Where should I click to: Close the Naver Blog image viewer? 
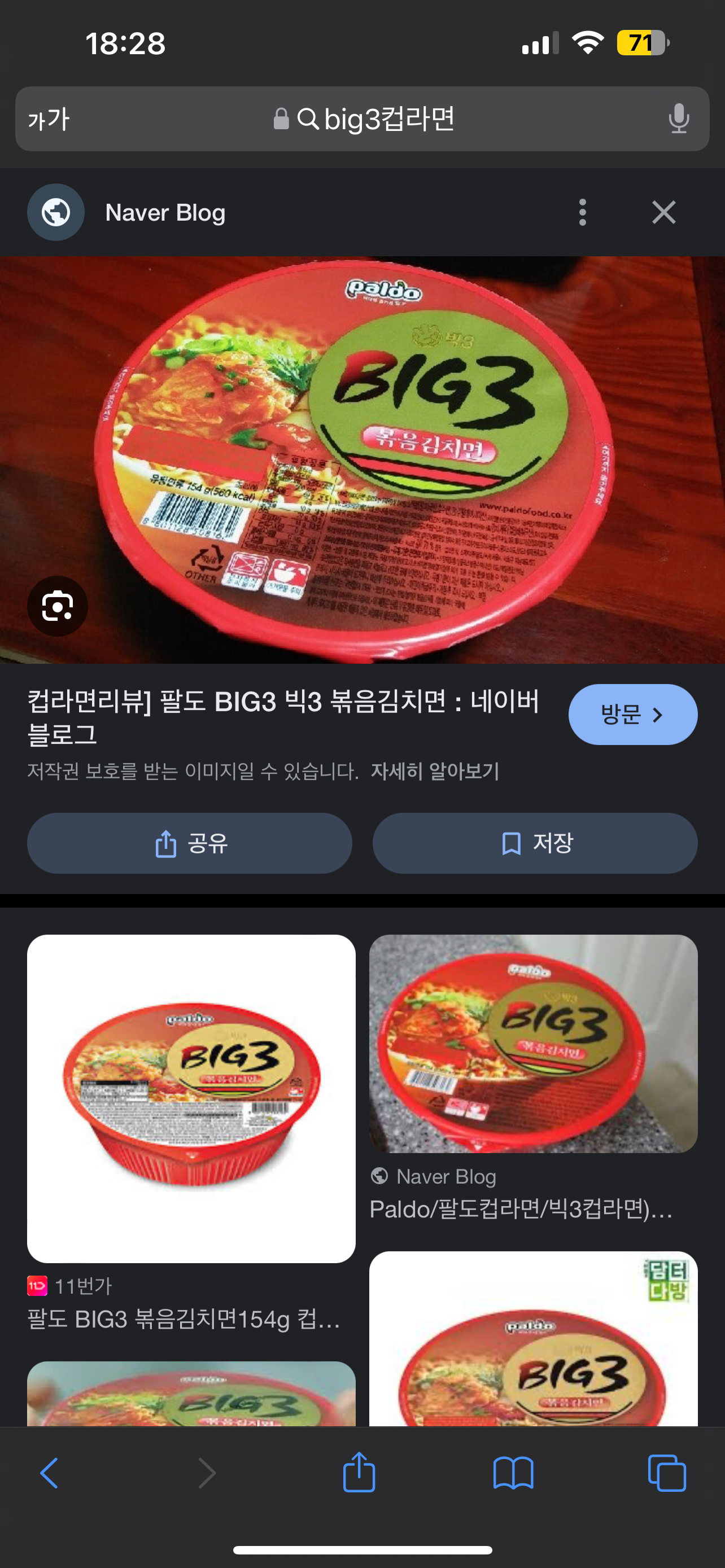tap(663, 212)
